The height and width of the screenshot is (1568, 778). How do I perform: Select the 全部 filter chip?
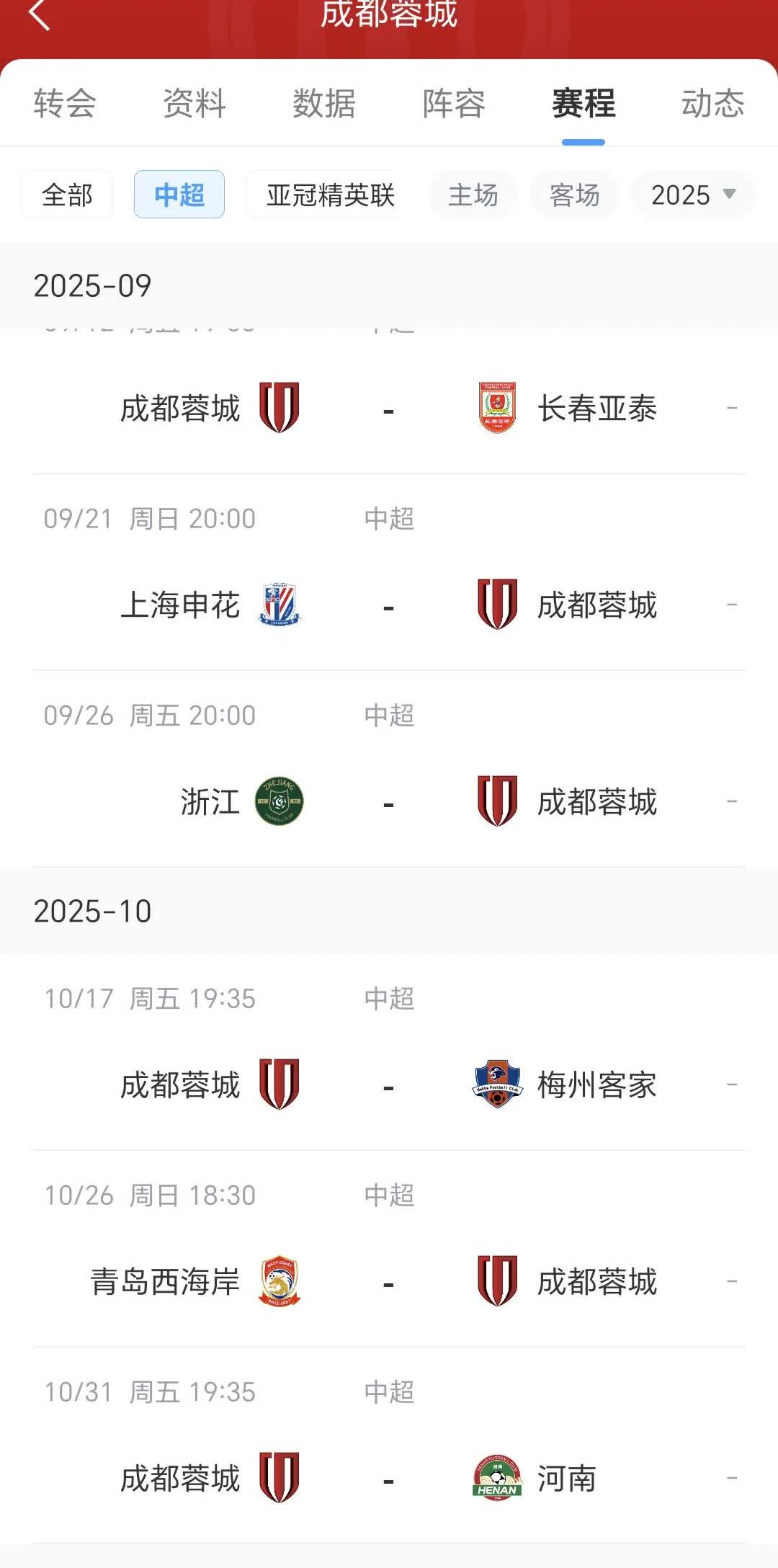67,195
